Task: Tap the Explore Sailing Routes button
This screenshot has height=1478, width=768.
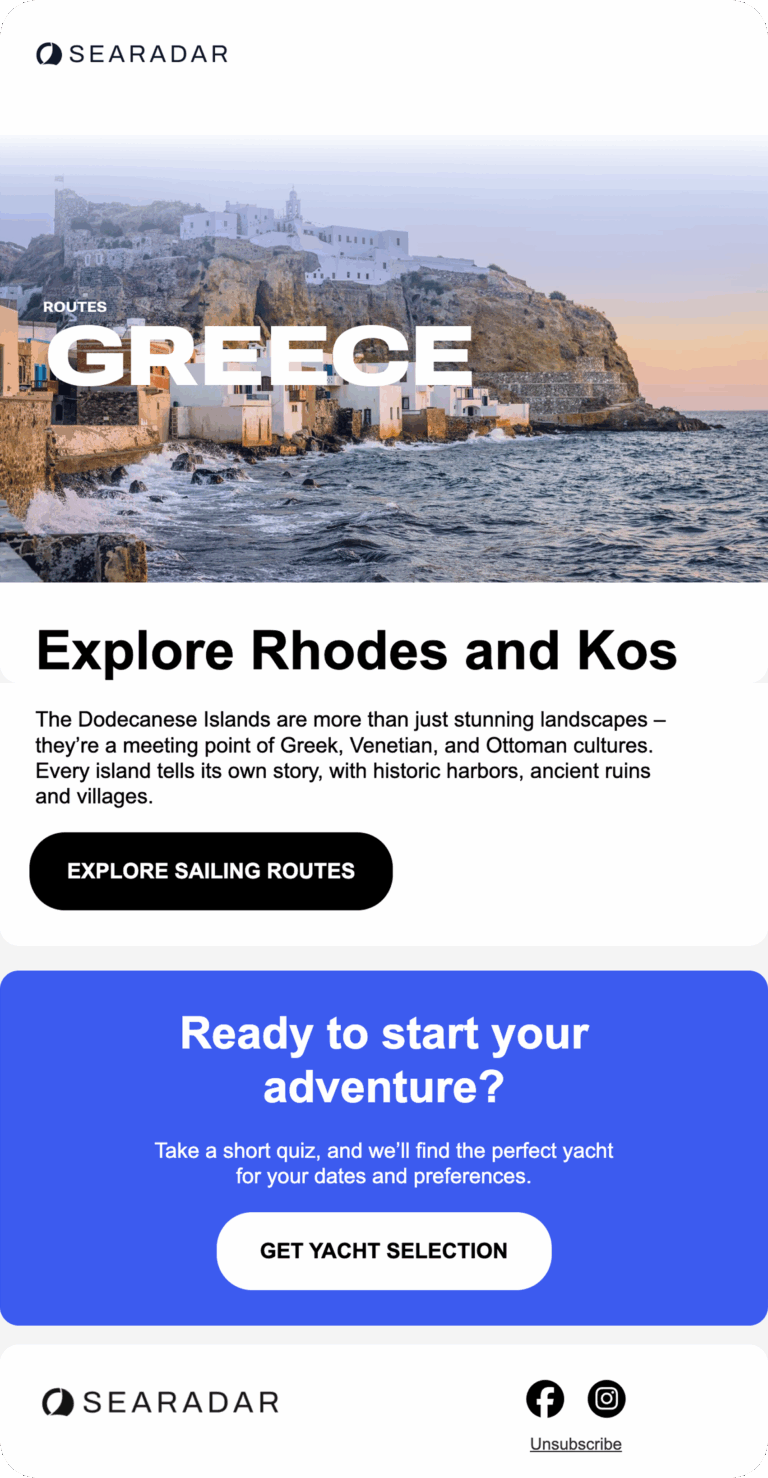Action: point(211,871)
